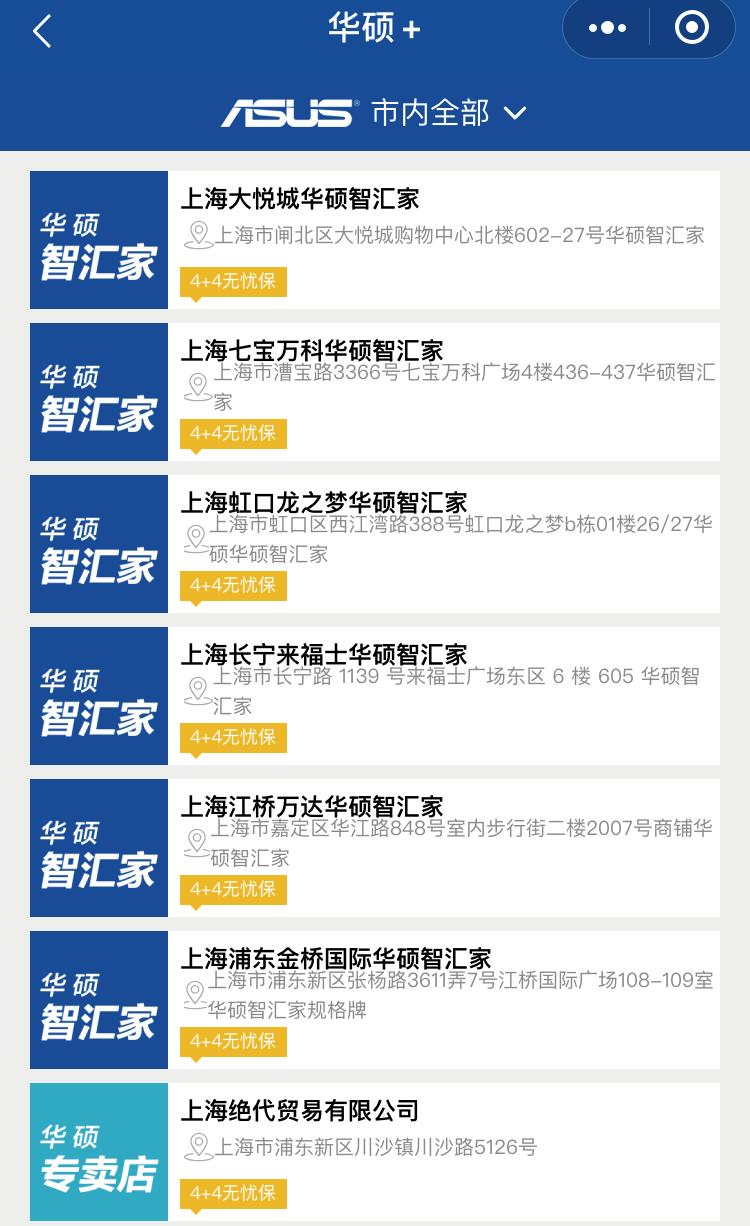Select the 华硕智汇家 thumbnail for 上海虹口龙之梦

coord(98,544)
